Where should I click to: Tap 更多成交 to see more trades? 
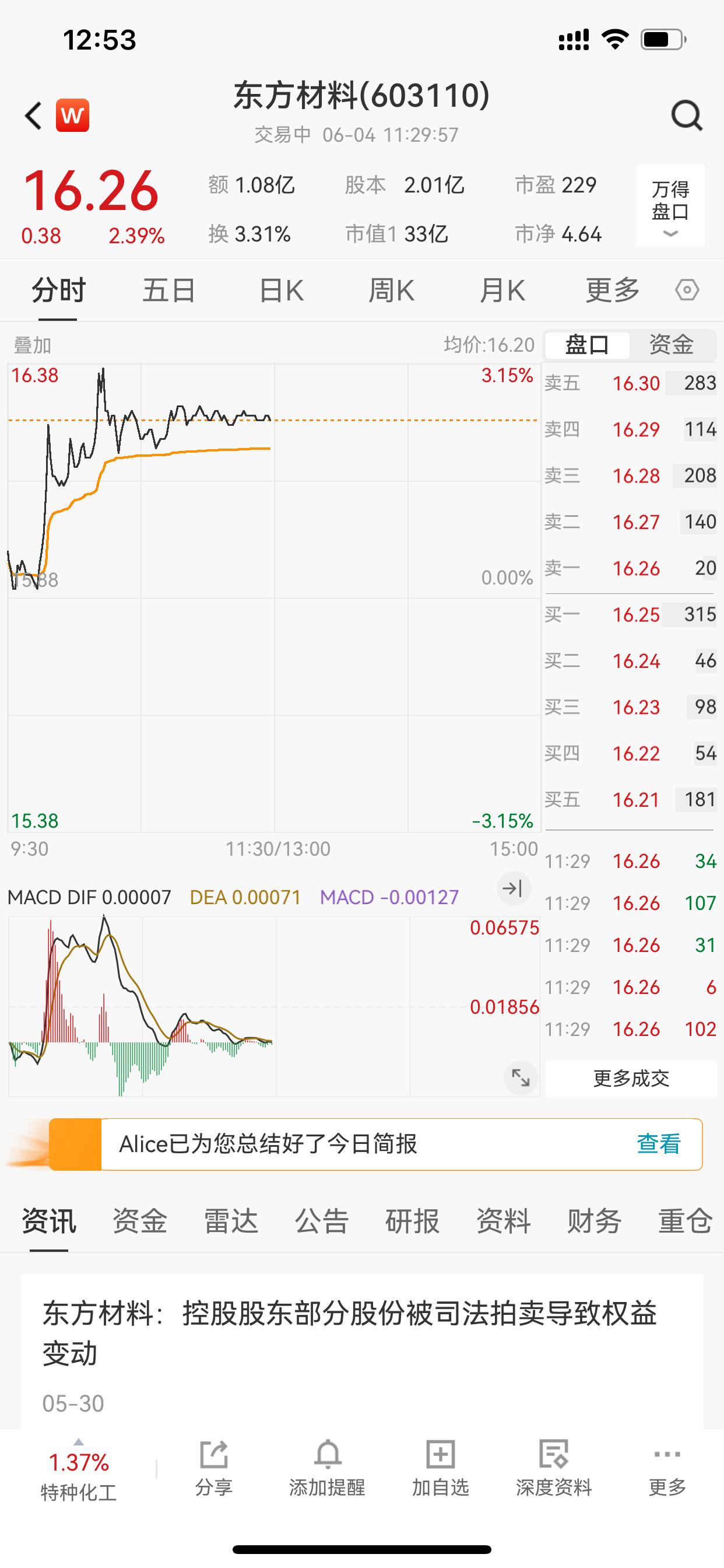[631, 1078]
